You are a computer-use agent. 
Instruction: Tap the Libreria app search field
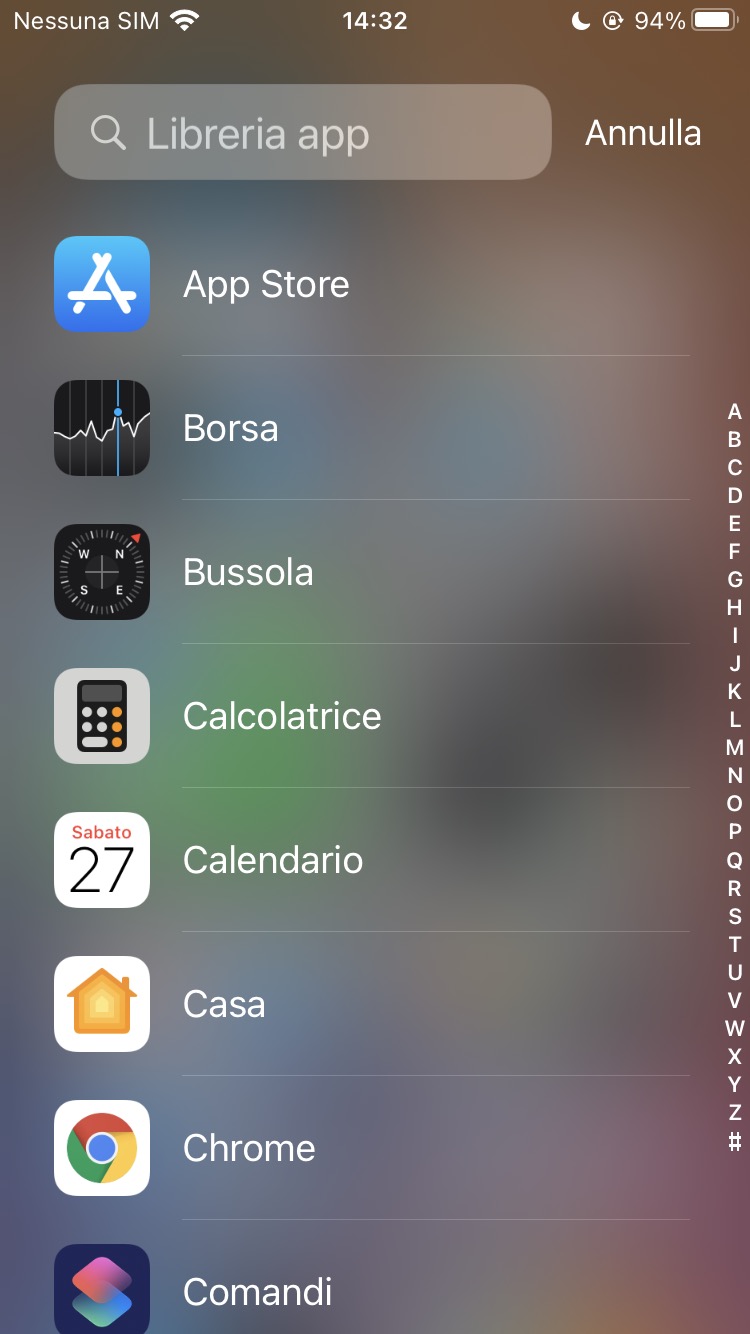tap(302, 133)
